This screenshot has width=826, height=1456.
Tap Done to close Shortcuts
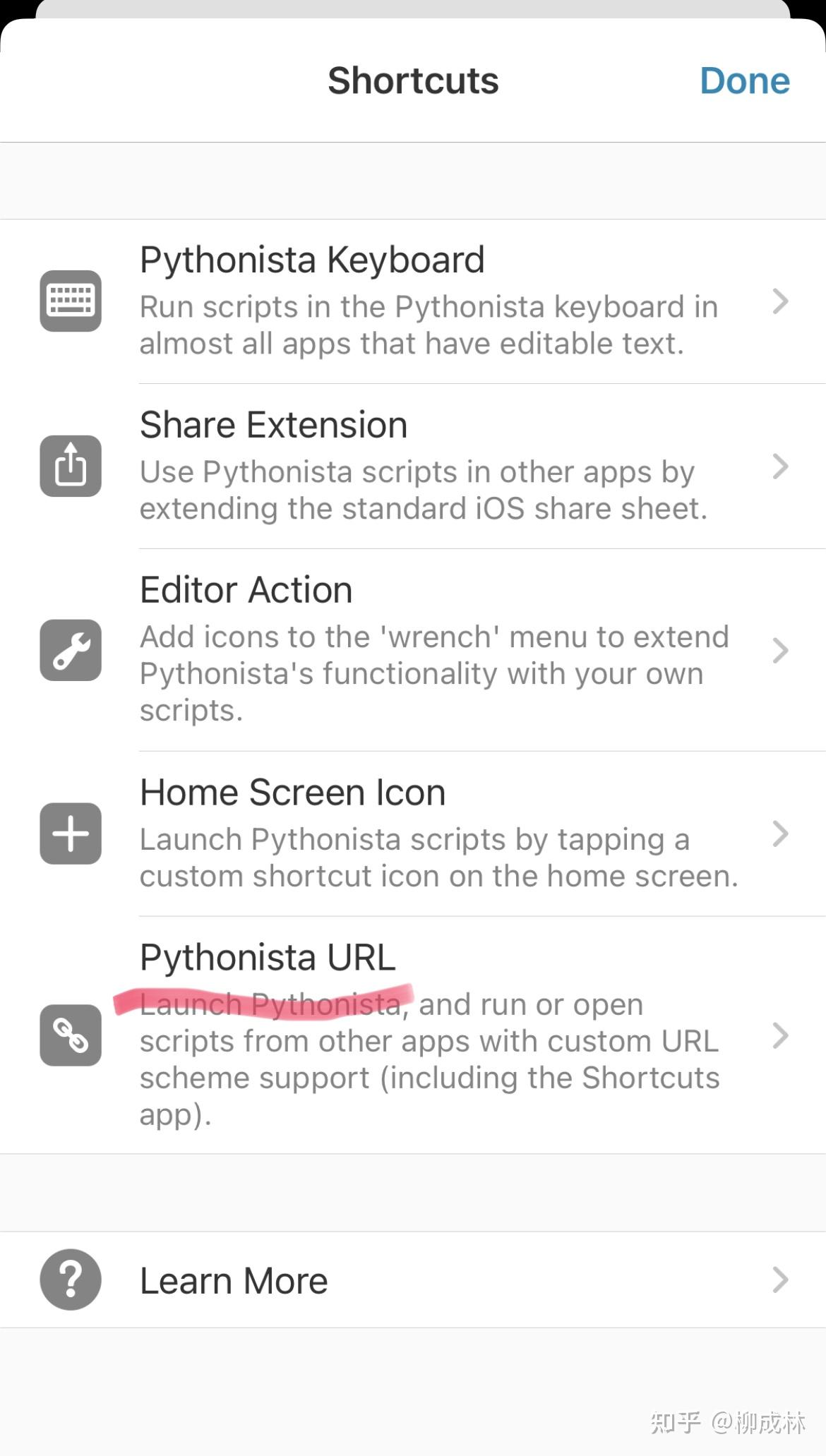click(744, 80)
